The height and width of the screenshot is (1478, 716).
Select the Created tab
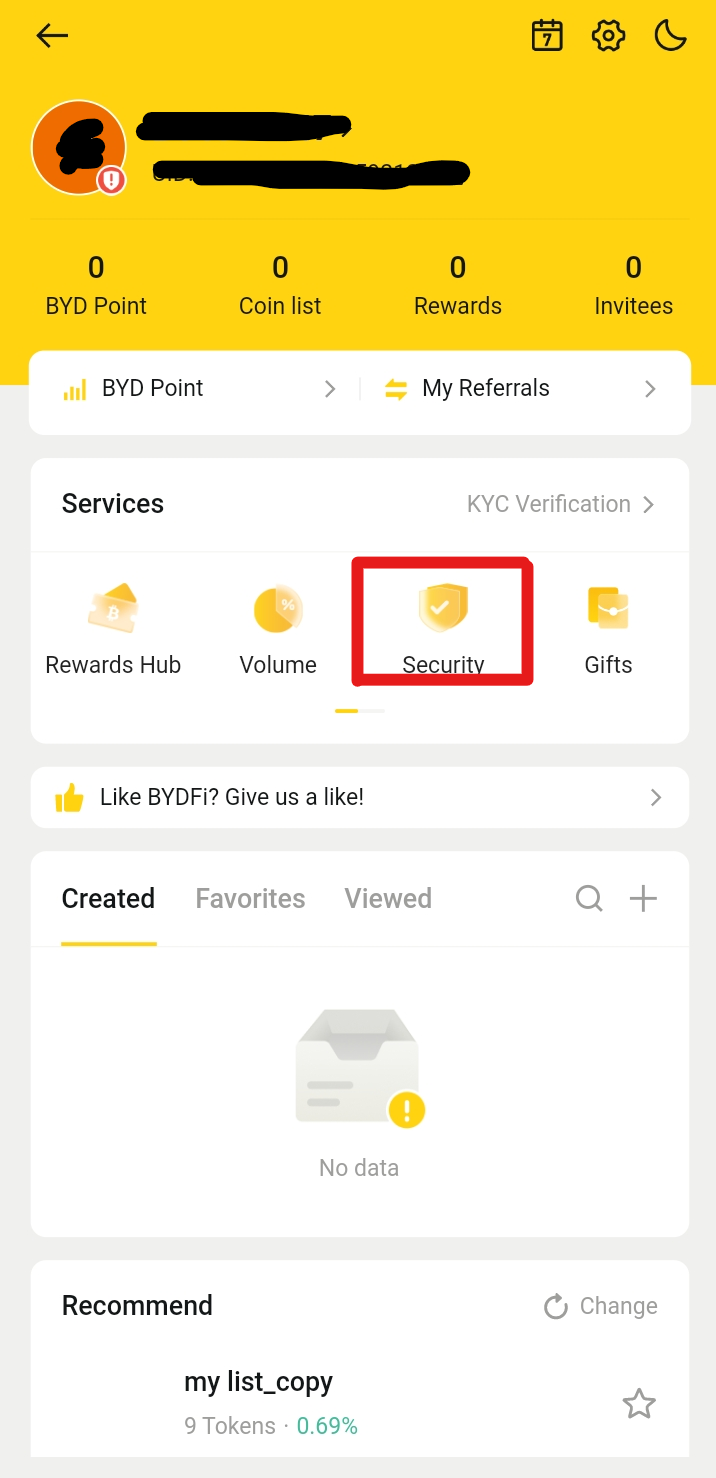click(x=108, y=899)
